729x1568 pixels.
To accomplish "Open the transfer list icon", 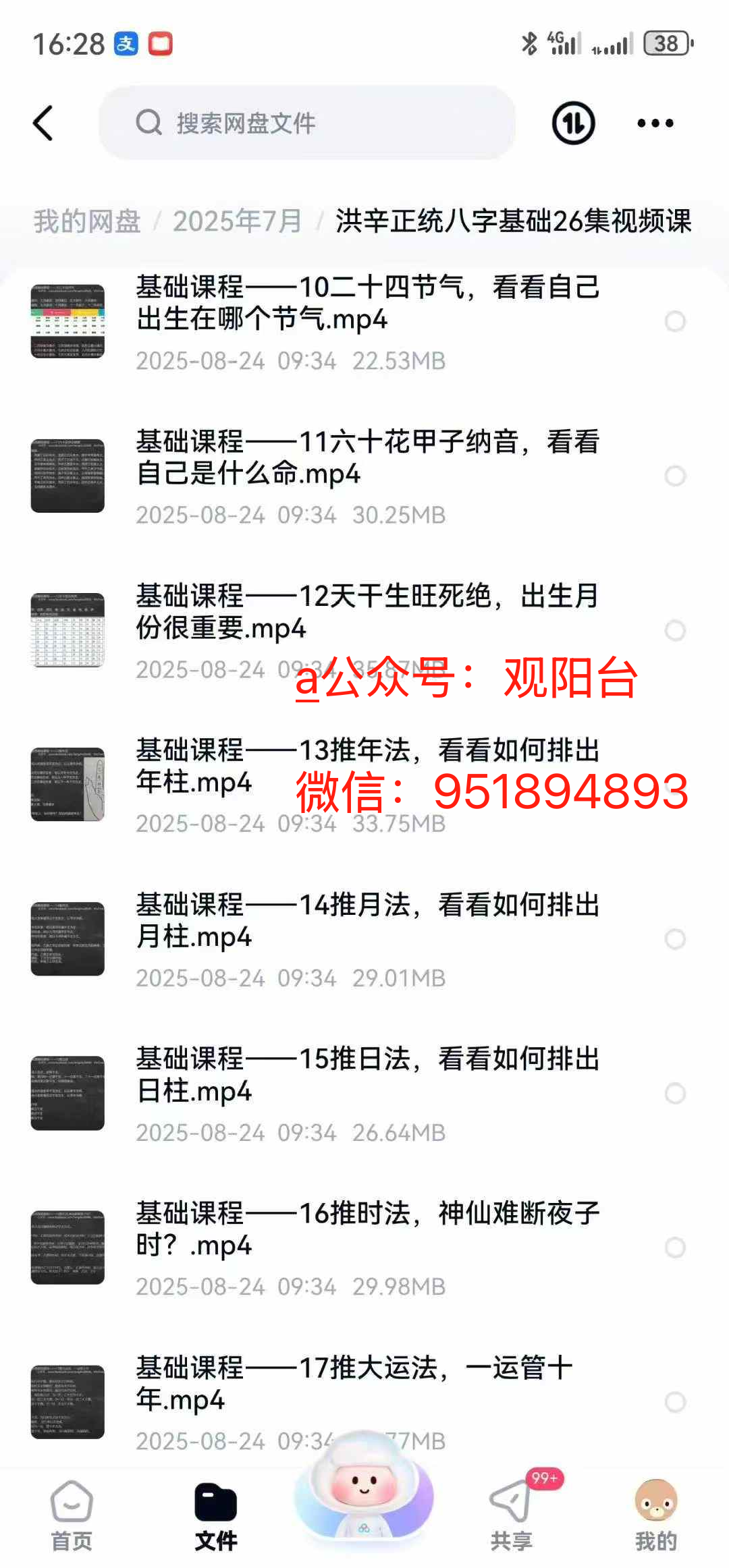I will (x=573, y=123).
